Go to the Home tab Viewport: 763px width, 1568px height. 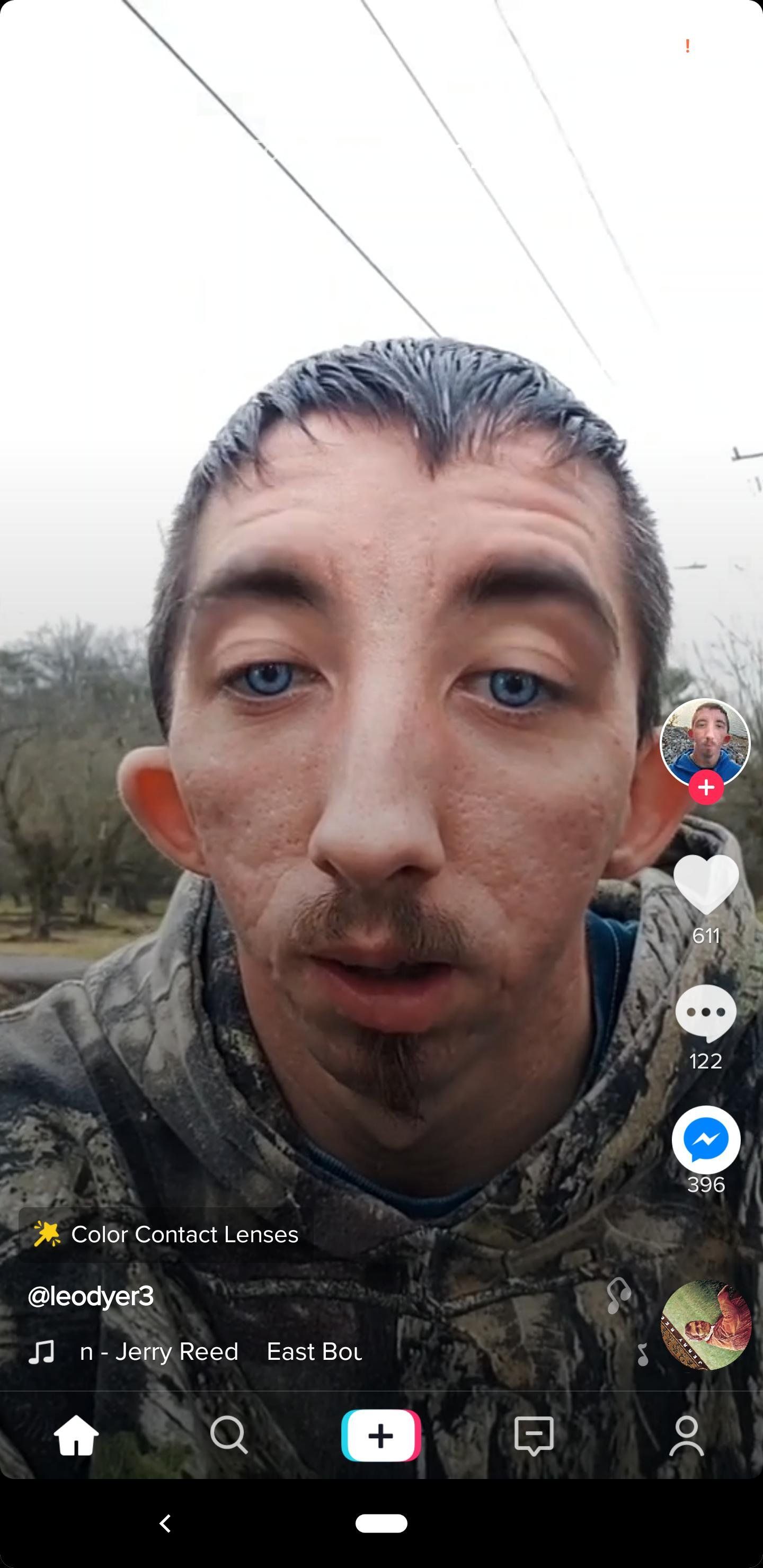[76, 1436]
